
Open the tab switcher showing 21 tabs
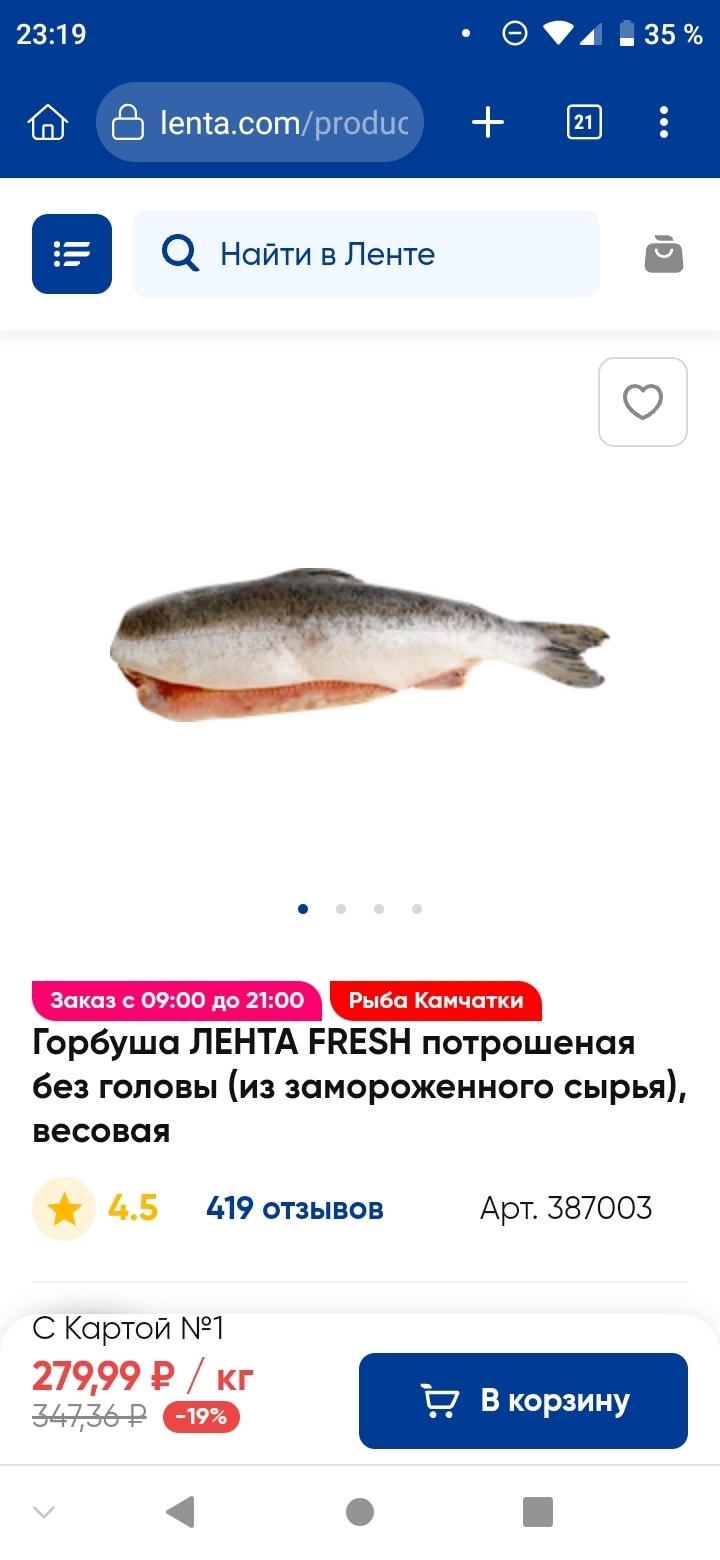pyautogui.click(x=584, y=123)
